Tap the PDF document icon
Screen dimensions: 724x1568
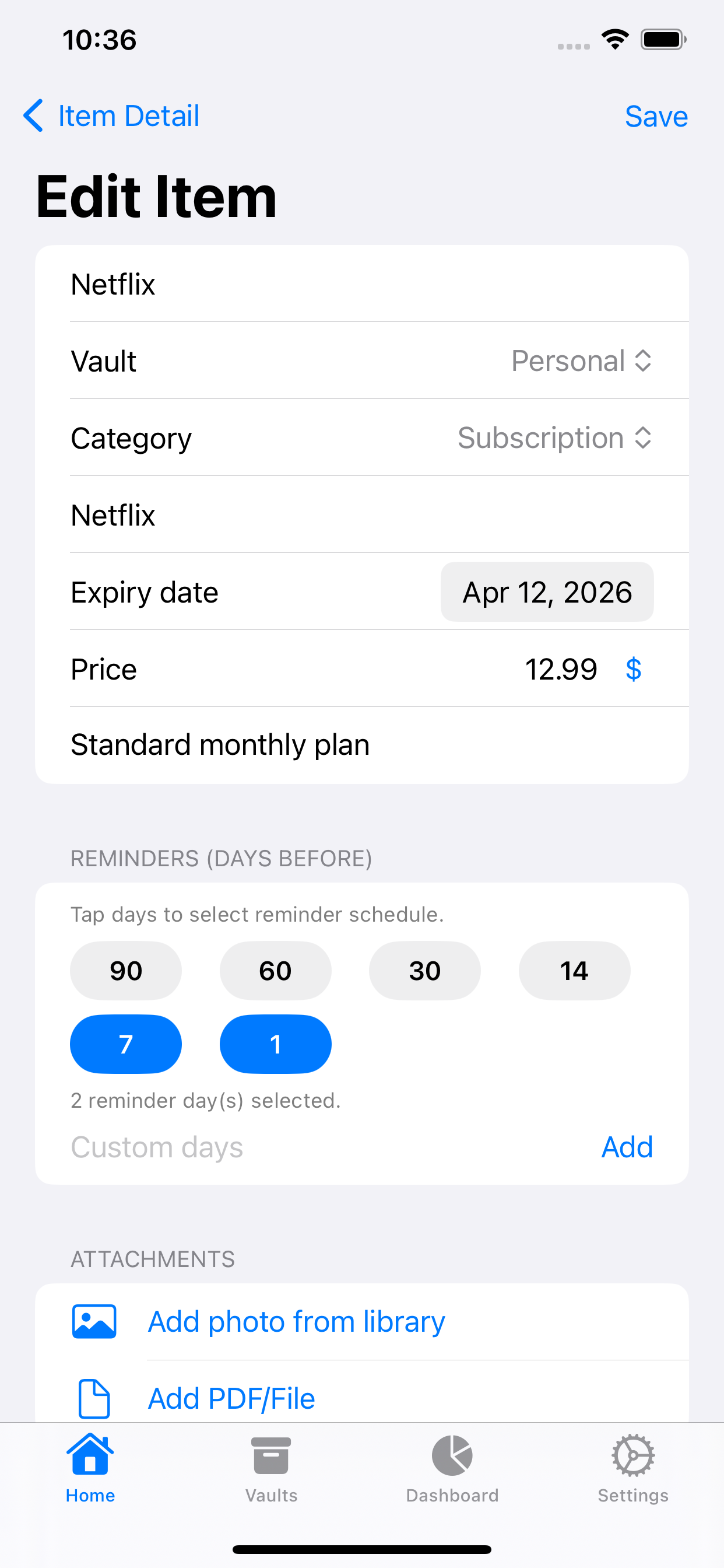(94, 1398)
